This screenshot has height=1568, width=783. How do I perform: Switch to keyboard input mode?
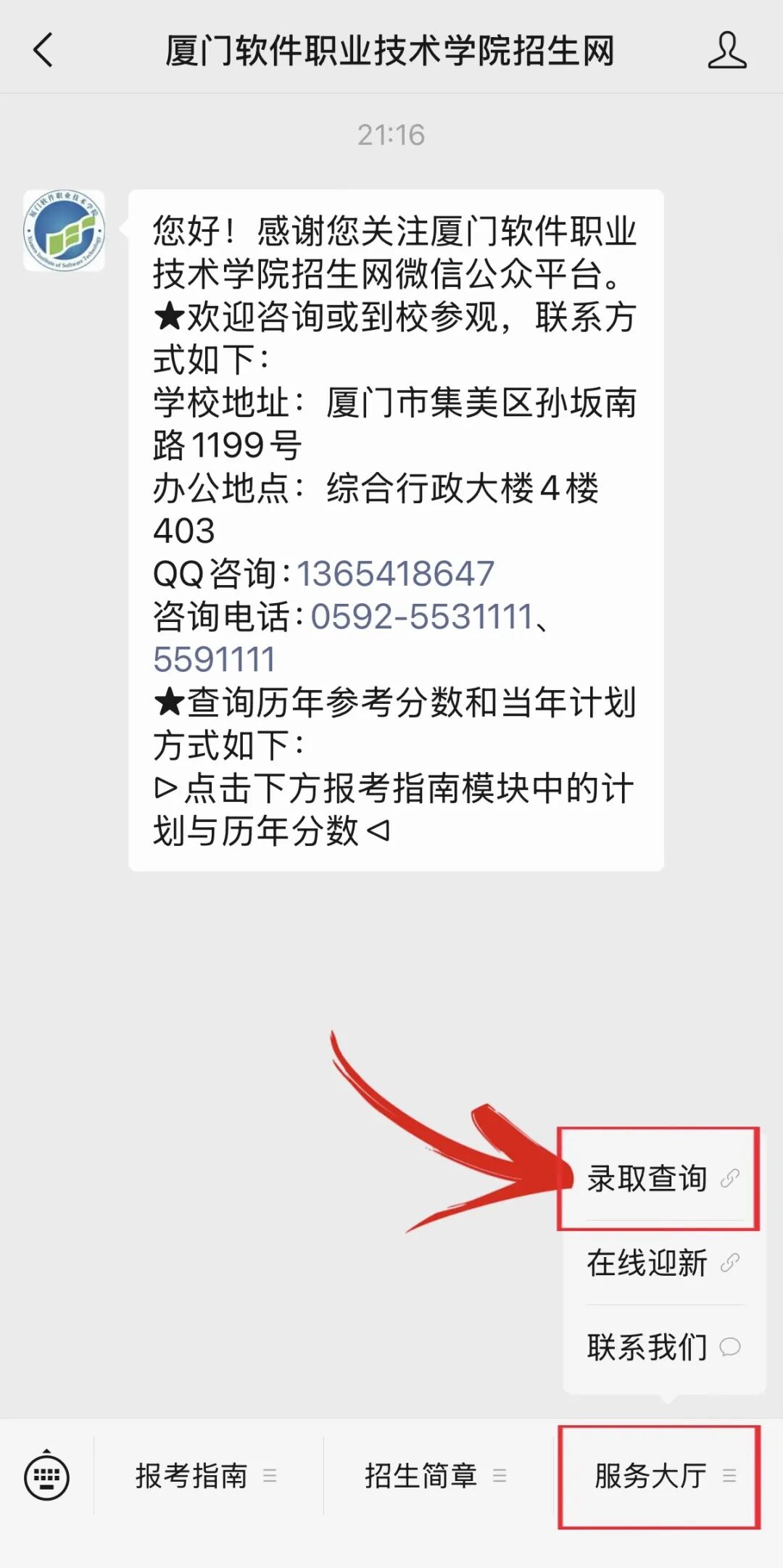(47, 1476)
